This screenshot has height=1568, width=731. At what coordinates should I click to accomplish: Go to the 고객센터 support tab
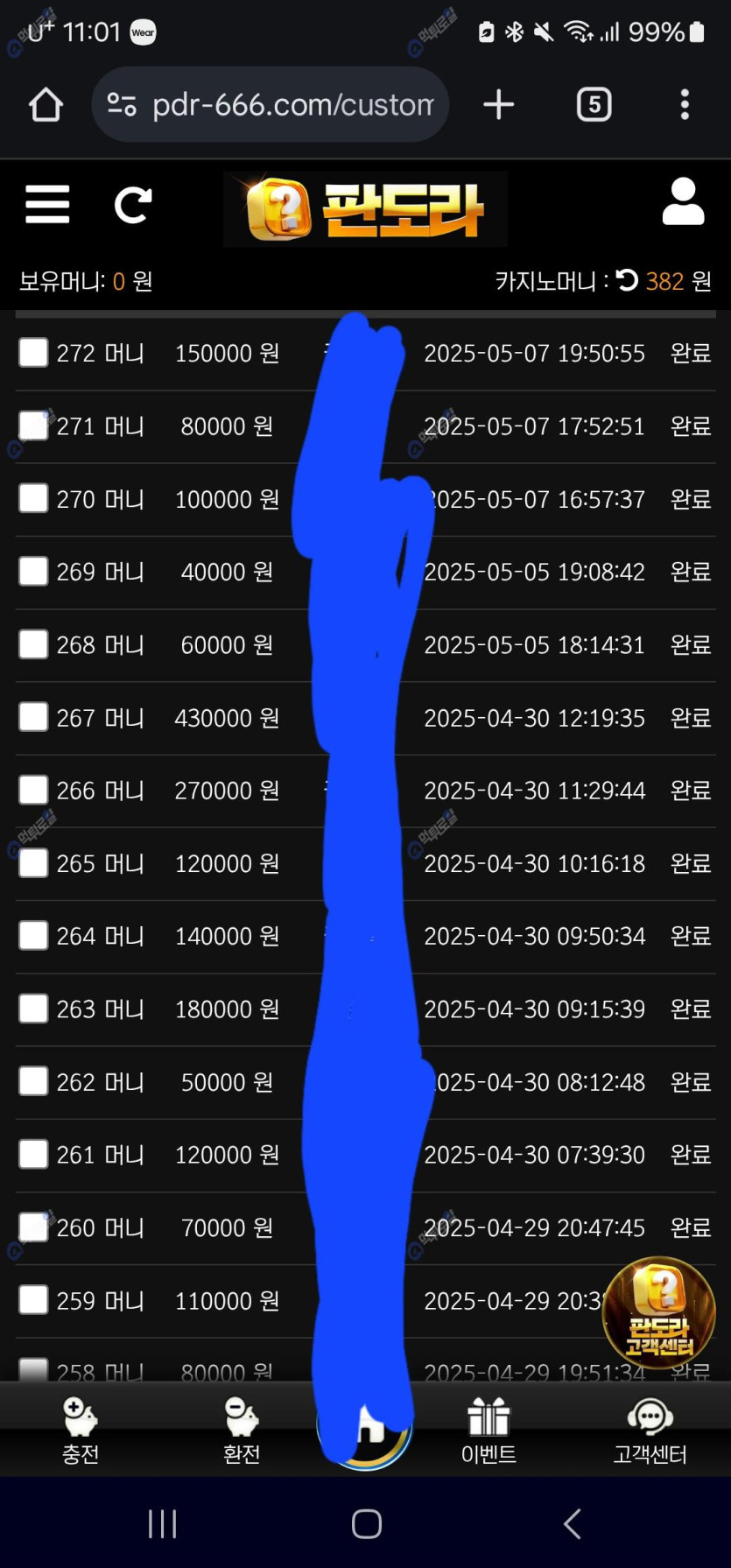click(x=650, y=1430)
